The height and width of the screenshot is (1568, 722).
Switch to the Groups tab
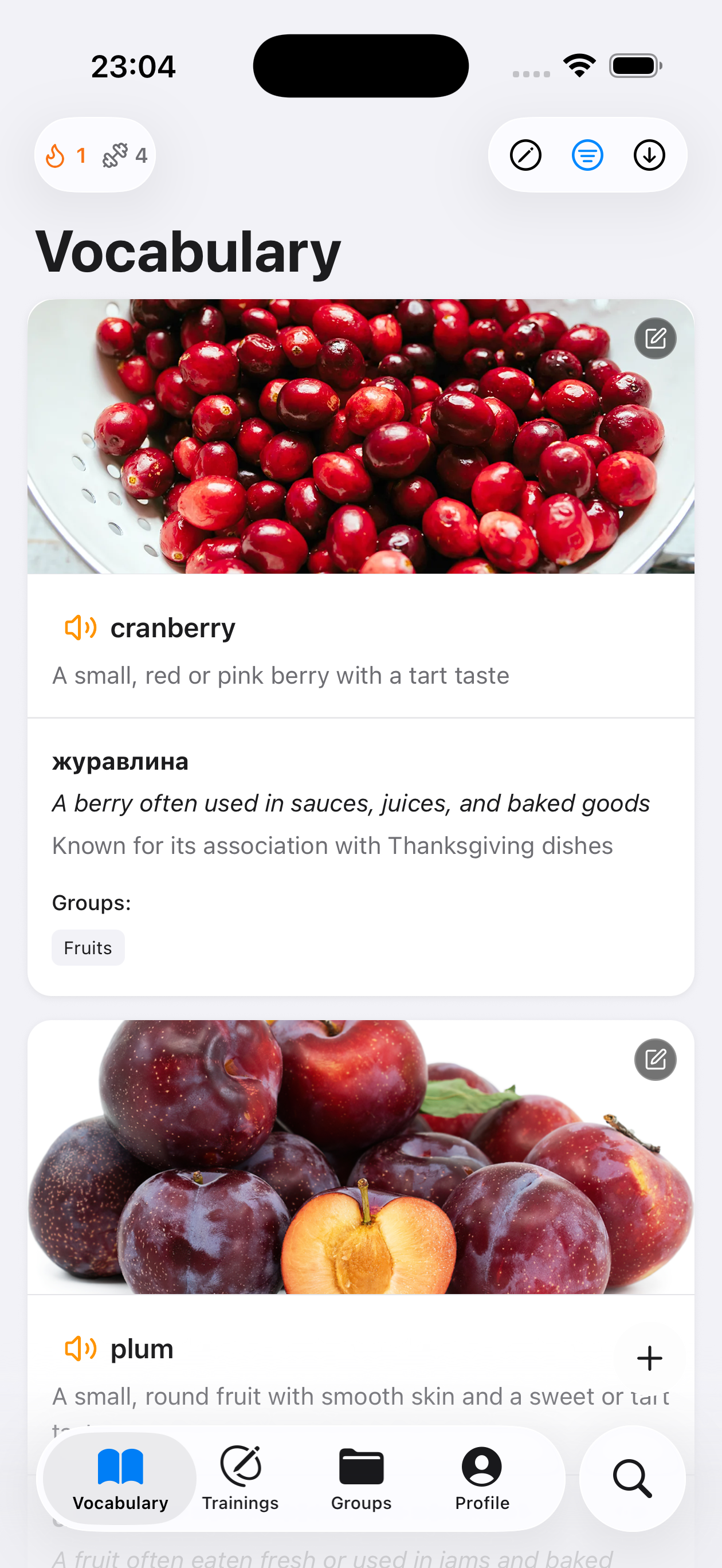pyautogui.click(x=361, y=1478)
